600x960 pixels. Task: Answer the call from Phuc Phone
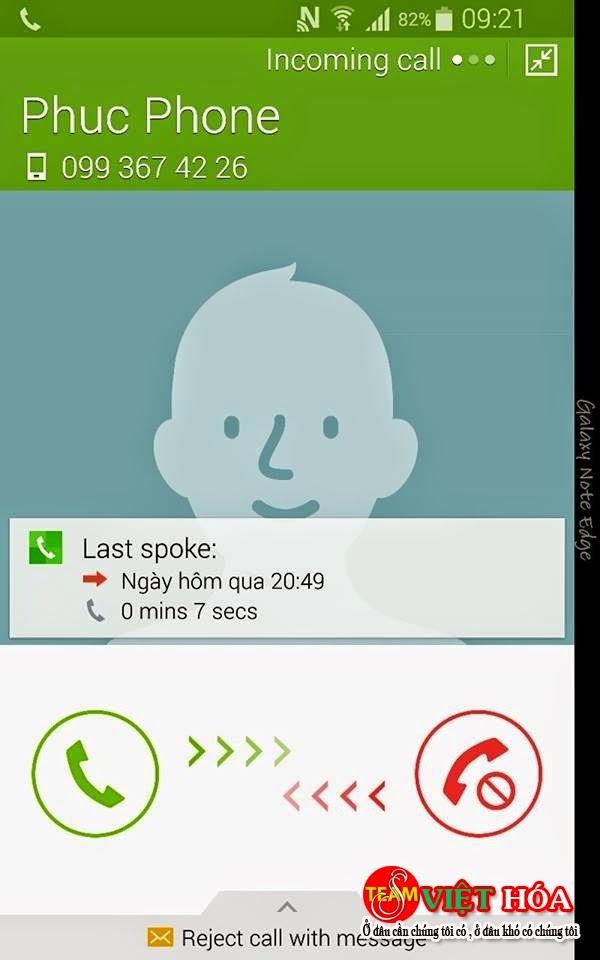coord(96,773)
